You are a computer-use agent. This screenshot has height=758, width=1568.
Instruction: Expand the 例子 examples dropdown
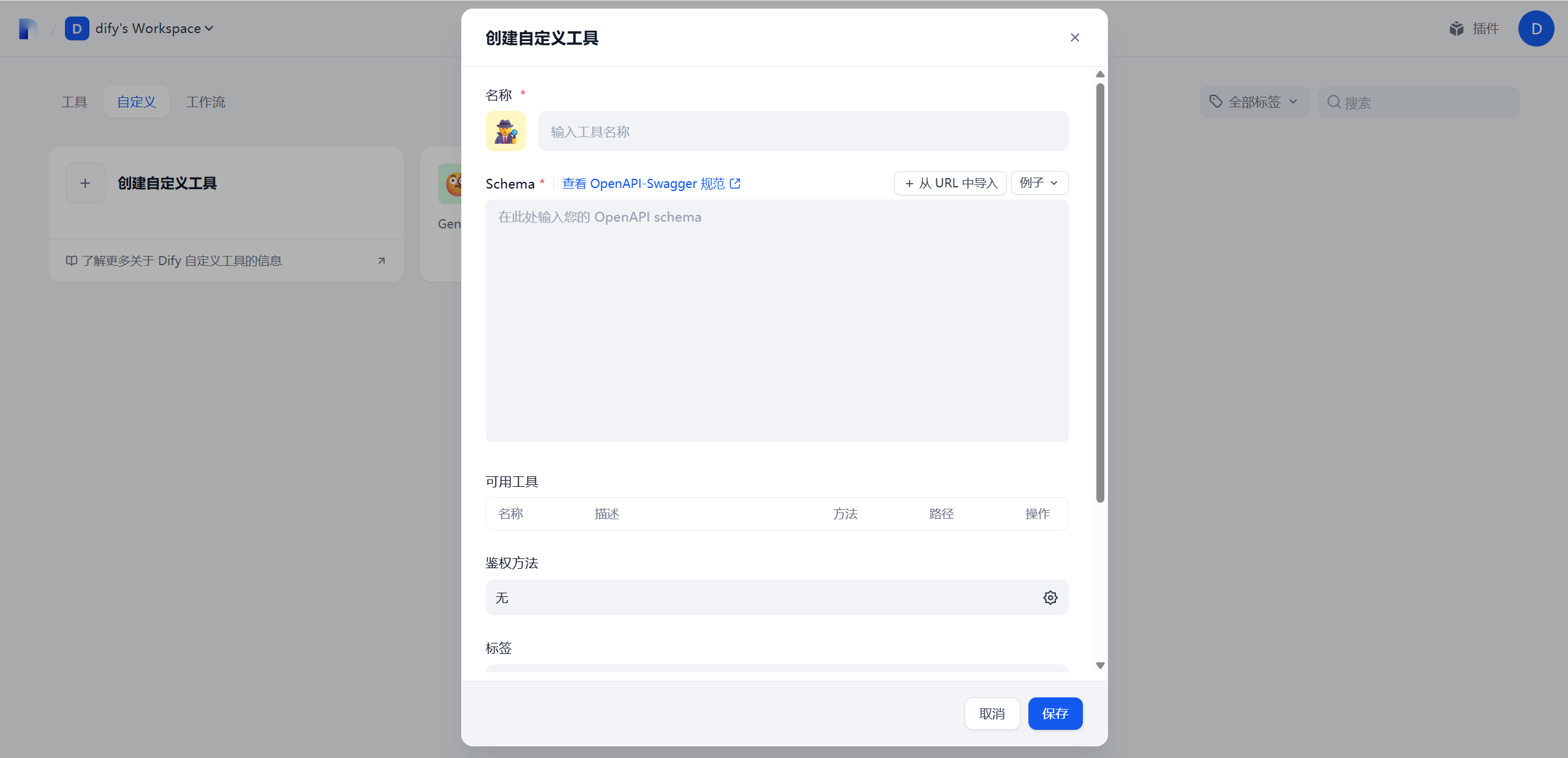click(1039, 183)
